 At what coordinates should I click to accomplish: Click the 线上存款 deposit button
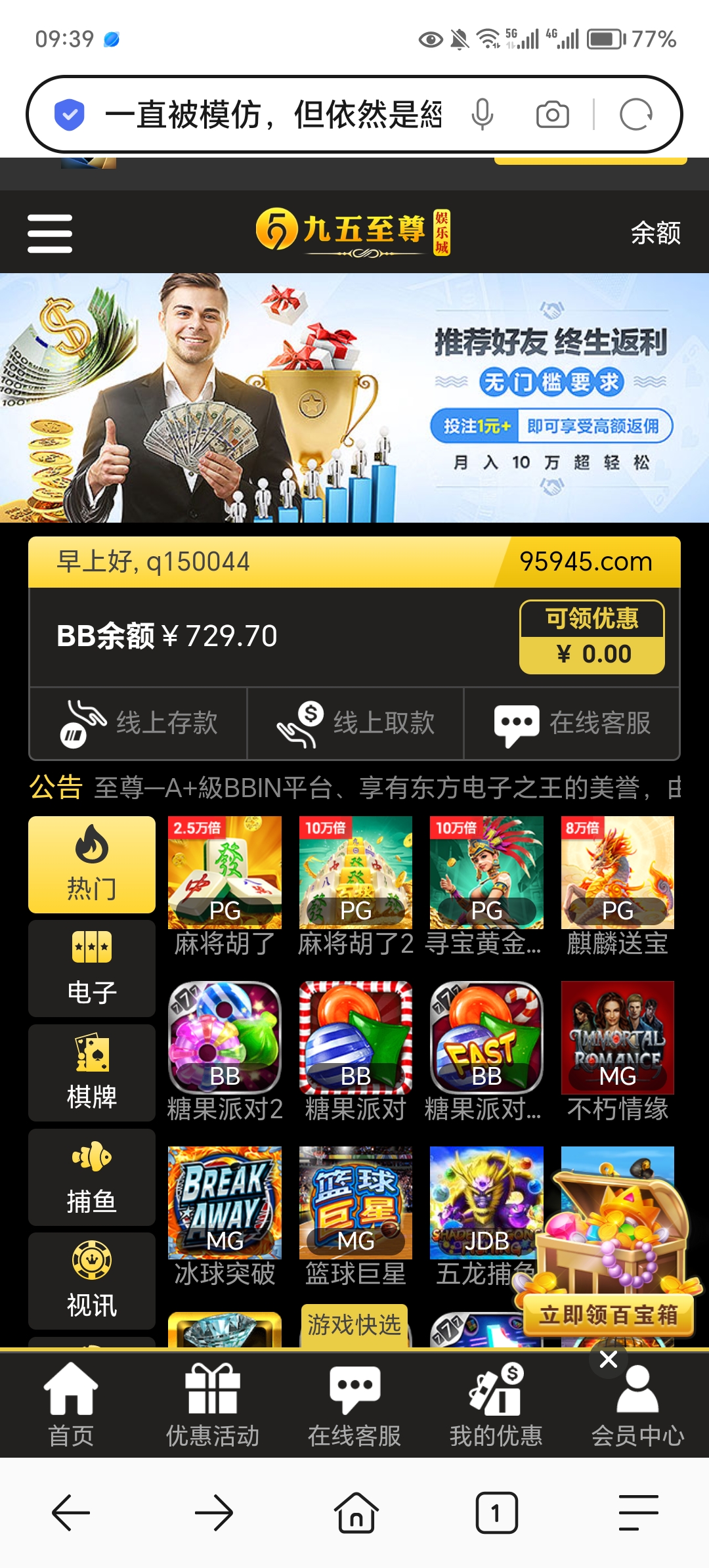coord(137,722)
